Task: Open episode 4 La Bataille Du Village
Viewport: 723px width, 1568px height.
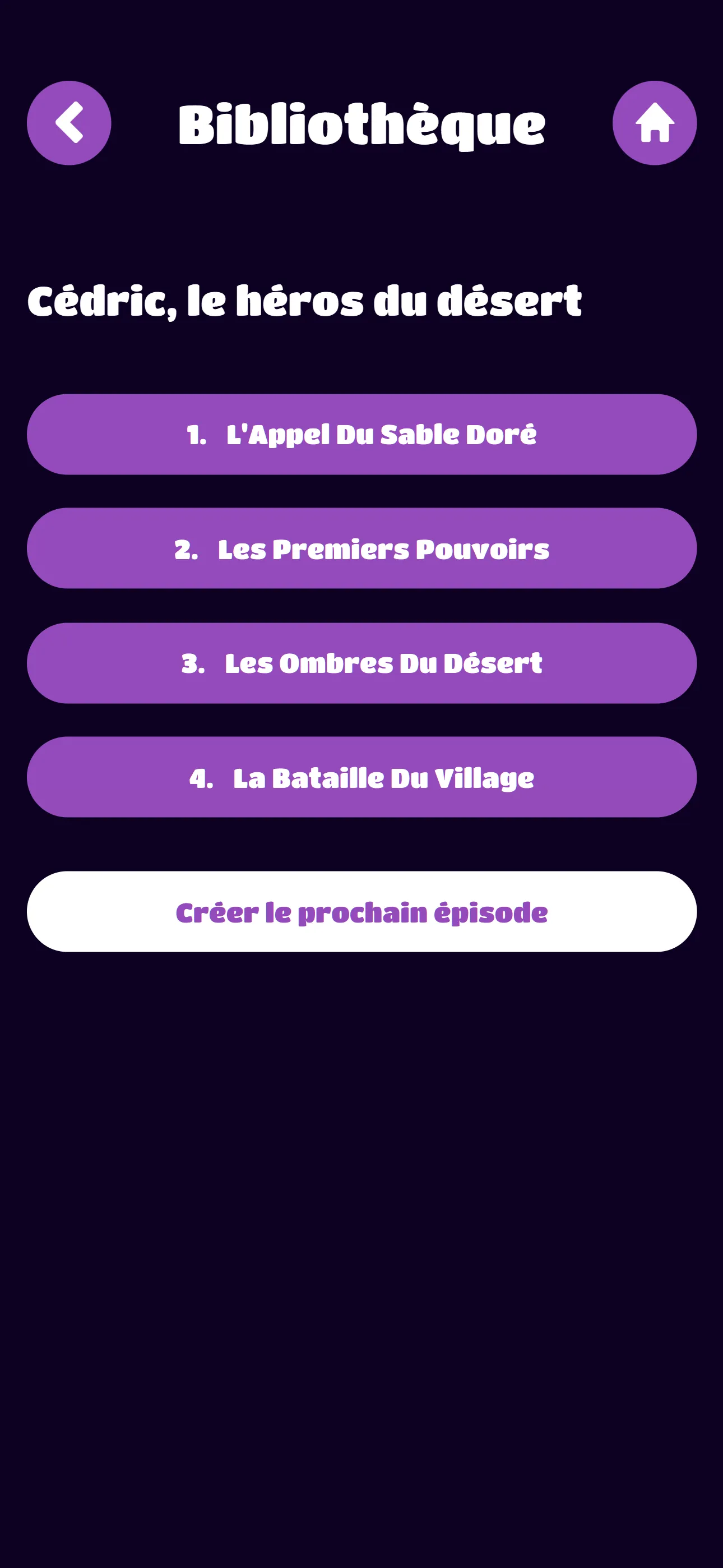Action: click(361, 777)
